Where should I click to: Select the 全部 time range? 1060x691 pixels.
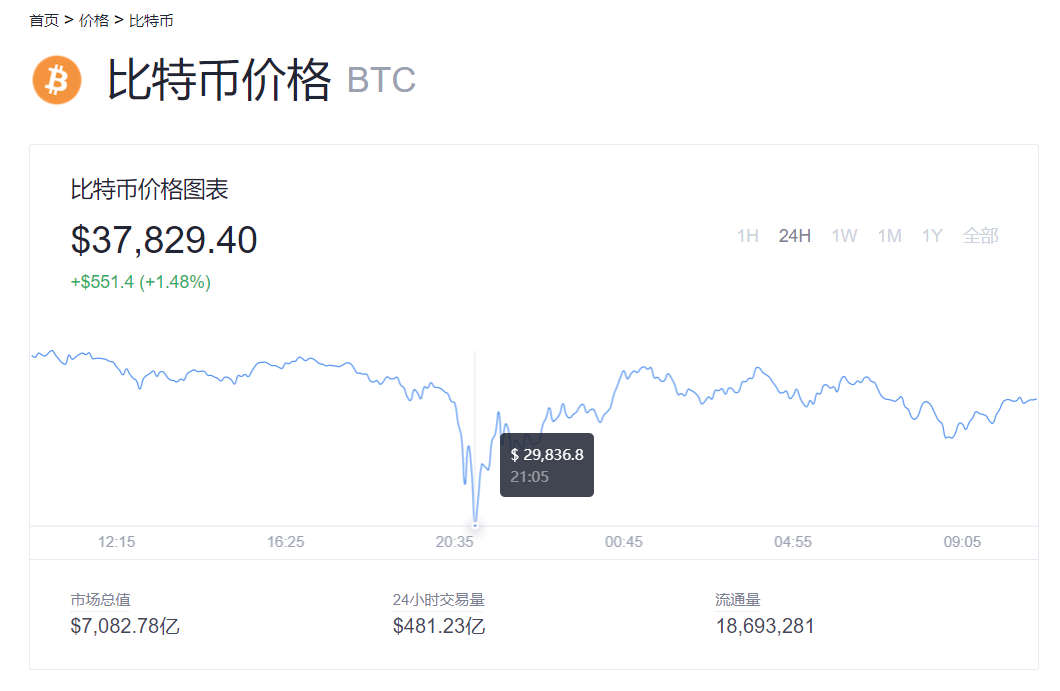980,236
